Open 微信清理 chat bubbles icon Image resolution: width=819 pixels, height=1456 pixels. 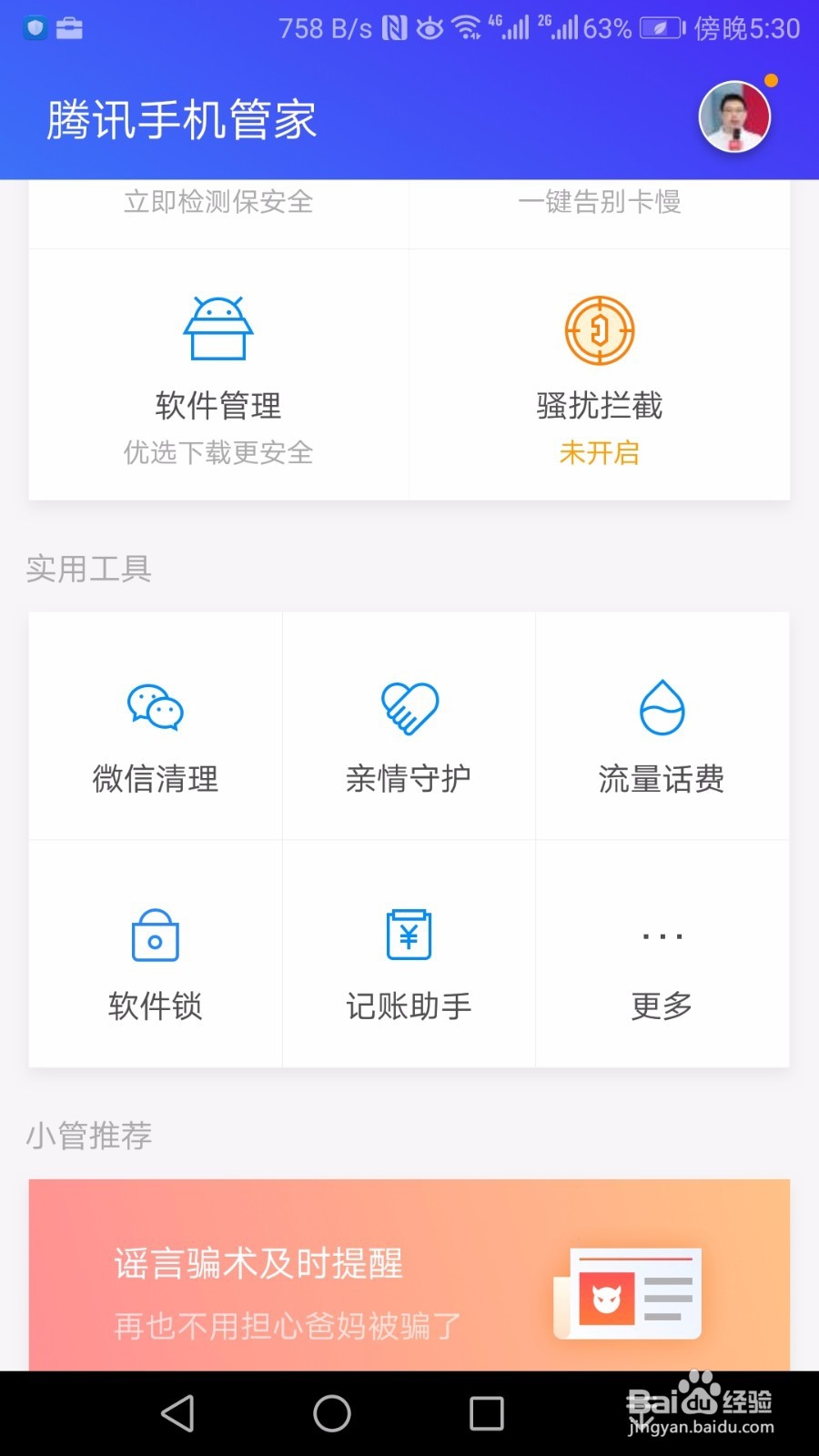click(153, 708)
